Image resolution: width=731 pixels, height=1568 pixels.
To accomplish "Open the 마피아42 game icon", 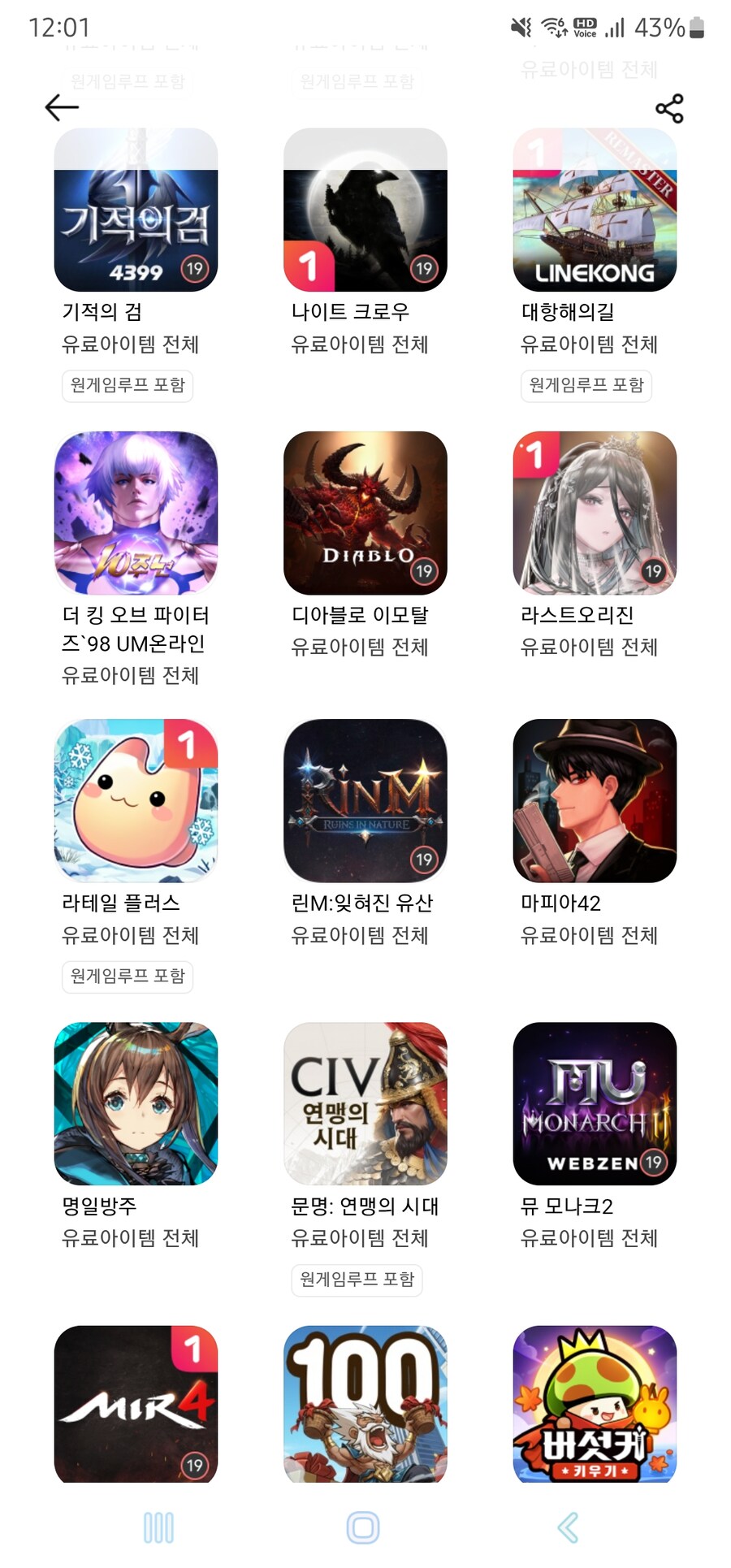I will [x=594, y=800].
